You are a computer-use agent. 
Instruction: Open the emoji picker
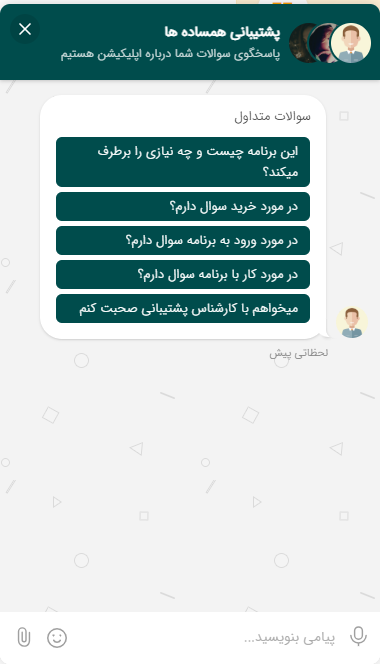pos(57,637)
